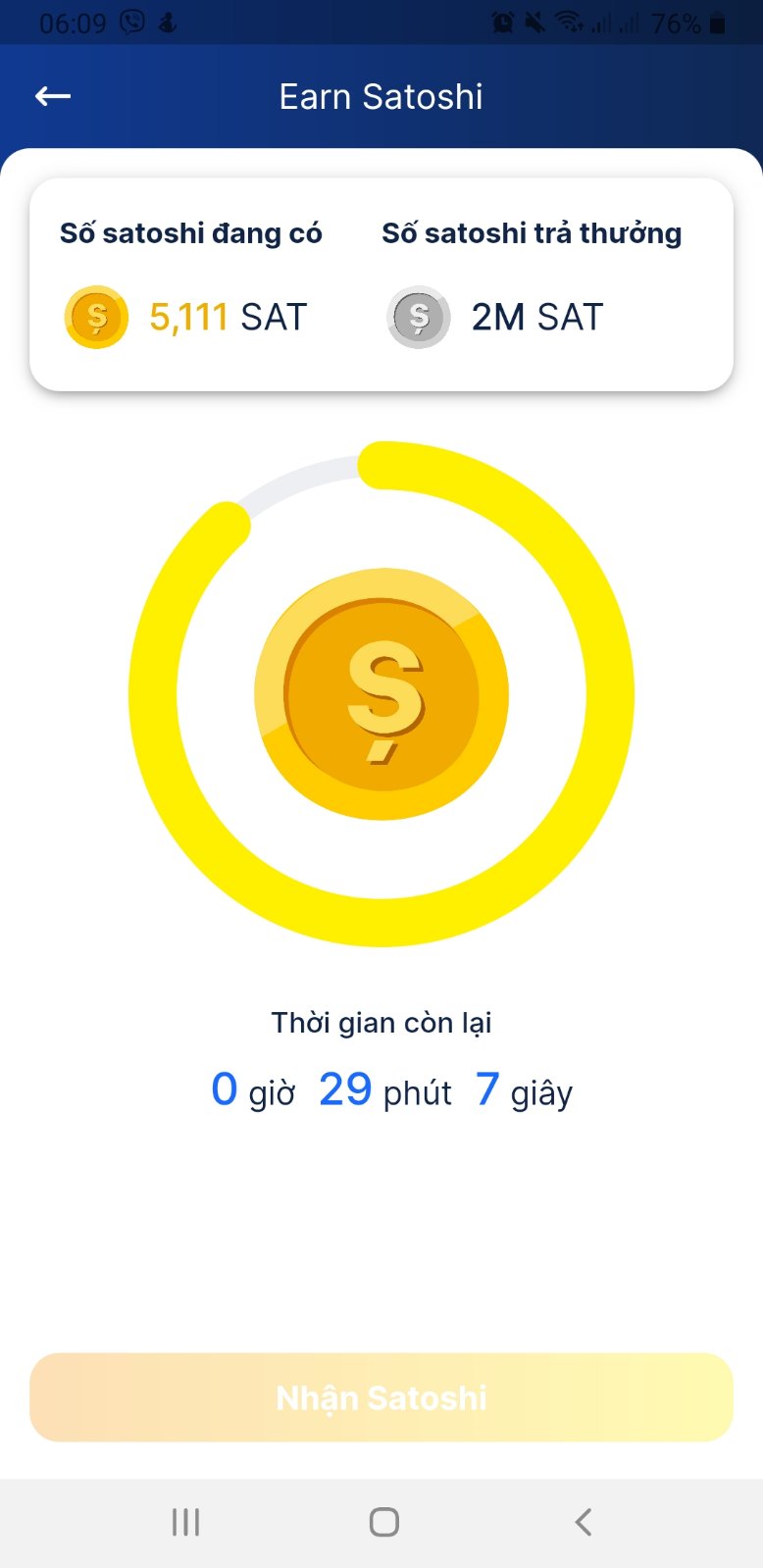Tap the Nhận Satoshi button
Screen dimensions: 763x1568
pyautogui.click(x=381, y=1397)
